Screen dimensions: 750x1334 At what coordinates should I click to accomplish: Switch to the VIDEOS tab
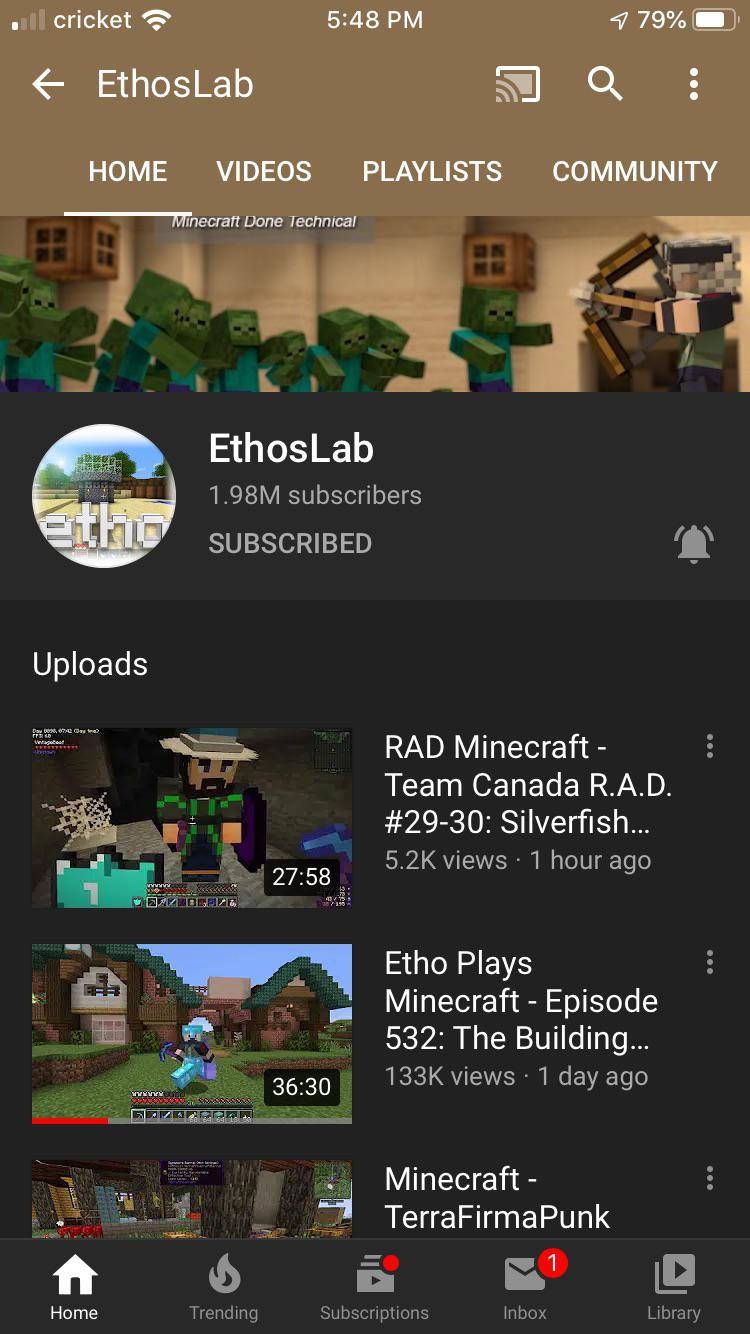pos(263,171)
